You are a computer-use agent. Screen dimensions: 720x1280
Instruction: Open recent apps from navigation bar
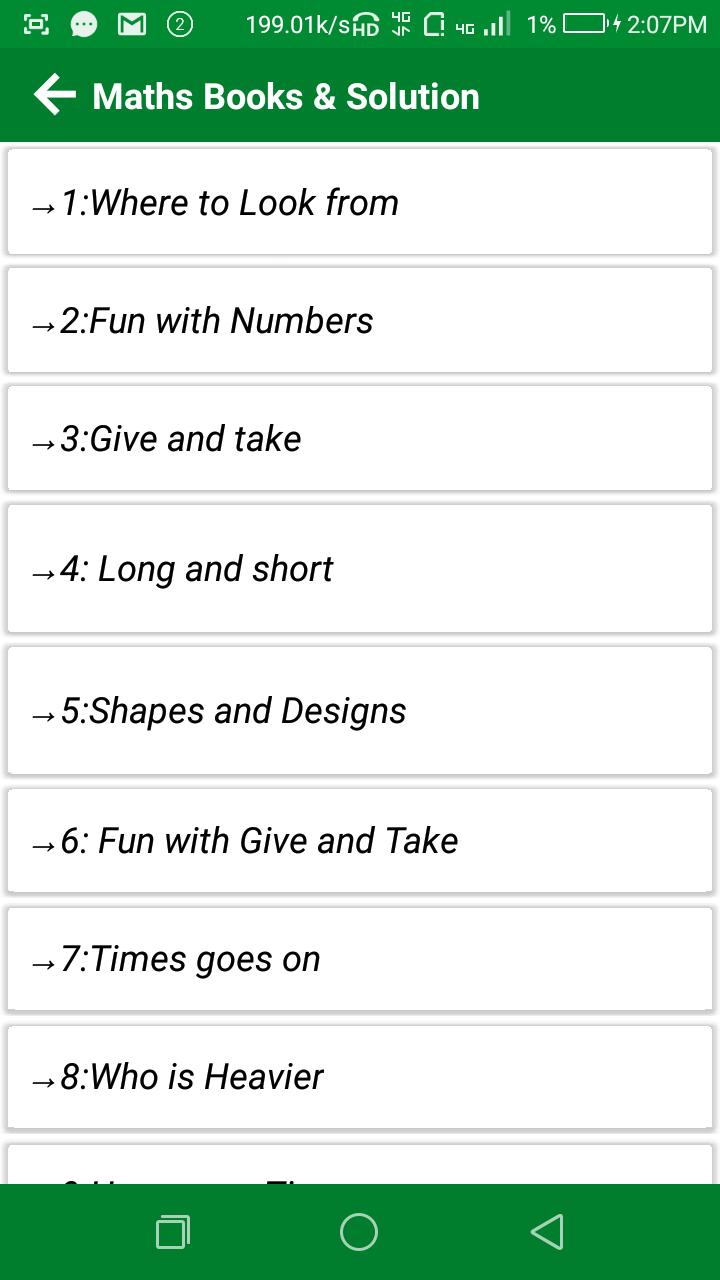click(173, 1232)
